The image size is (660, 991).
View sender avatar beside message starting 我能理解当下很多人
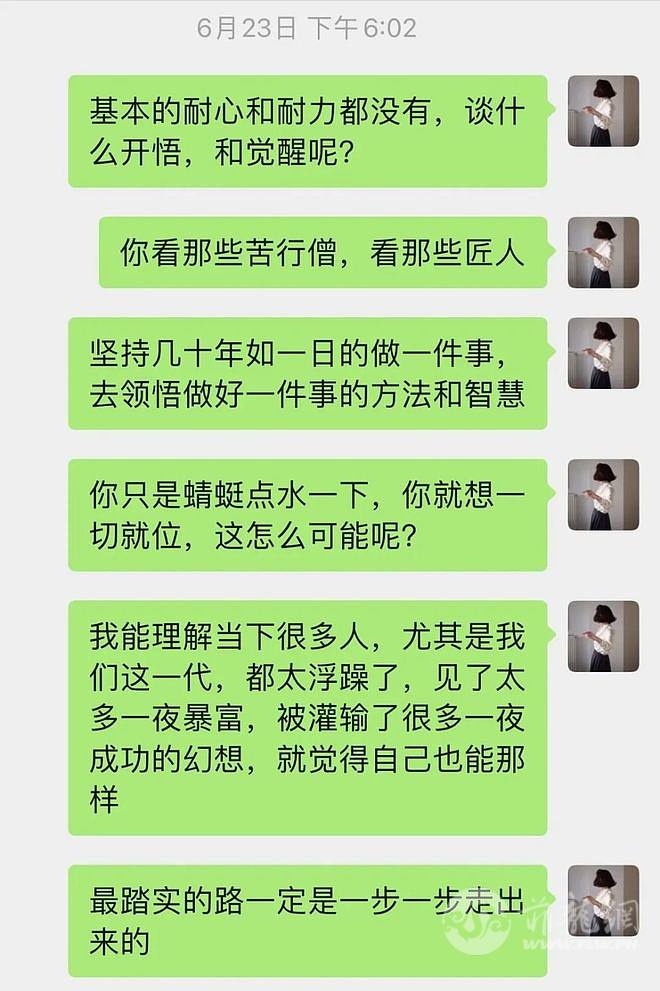603,636
